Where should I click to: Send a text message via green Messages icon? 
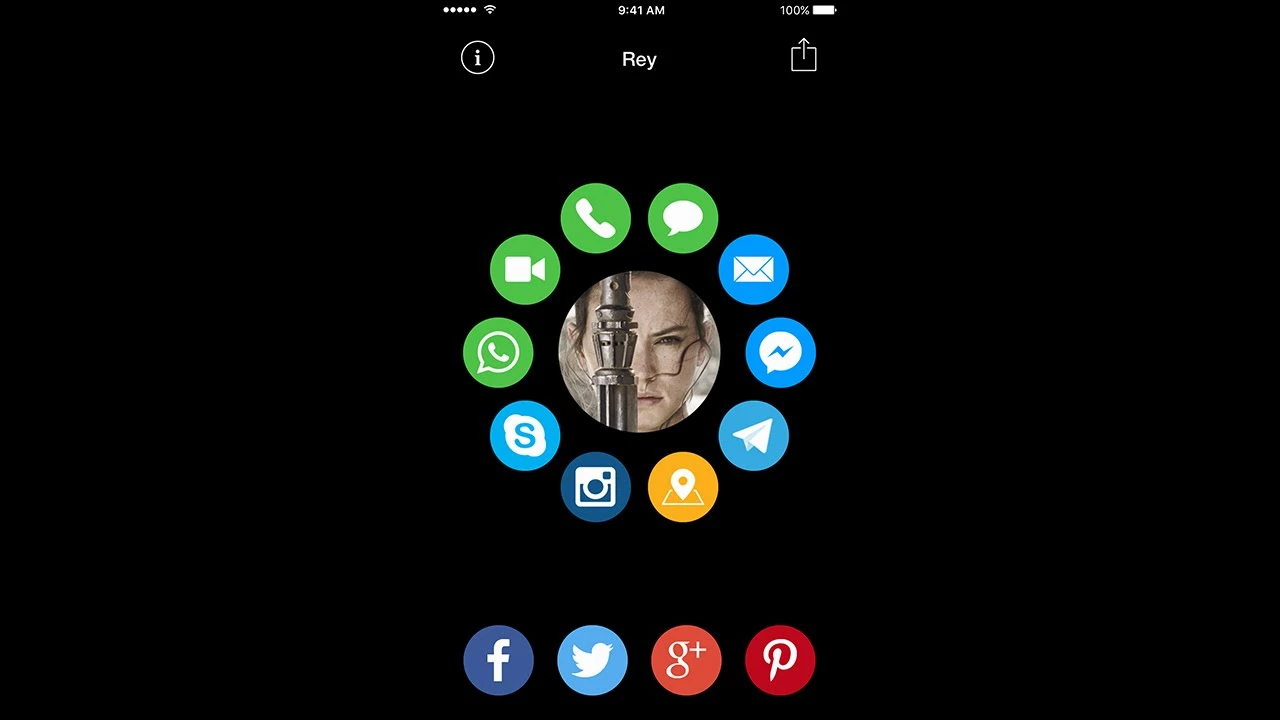(x=683, y=218)
